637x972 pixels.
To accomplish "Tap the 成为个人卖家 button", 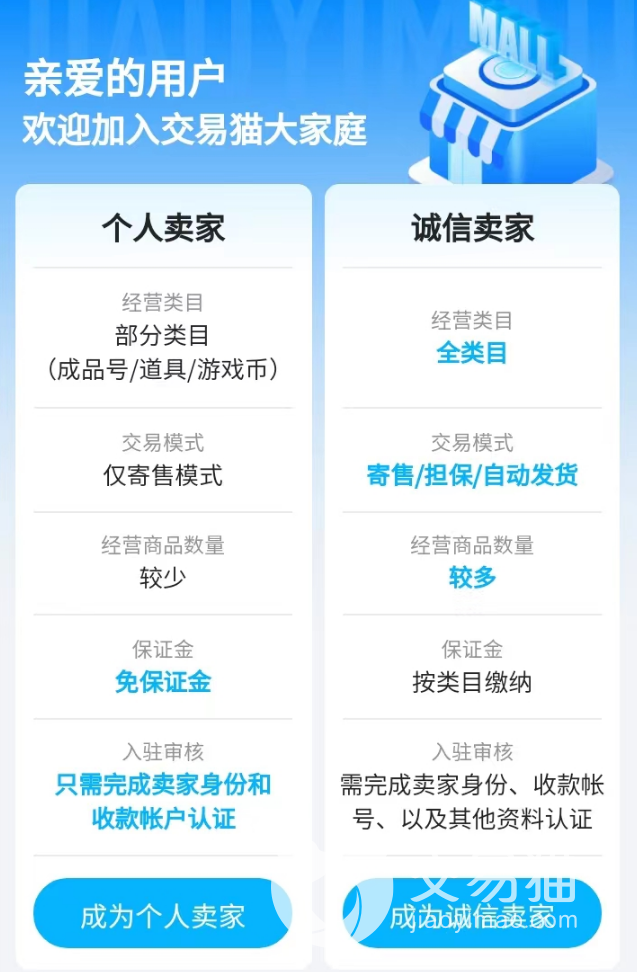I will tap(162, 915).
